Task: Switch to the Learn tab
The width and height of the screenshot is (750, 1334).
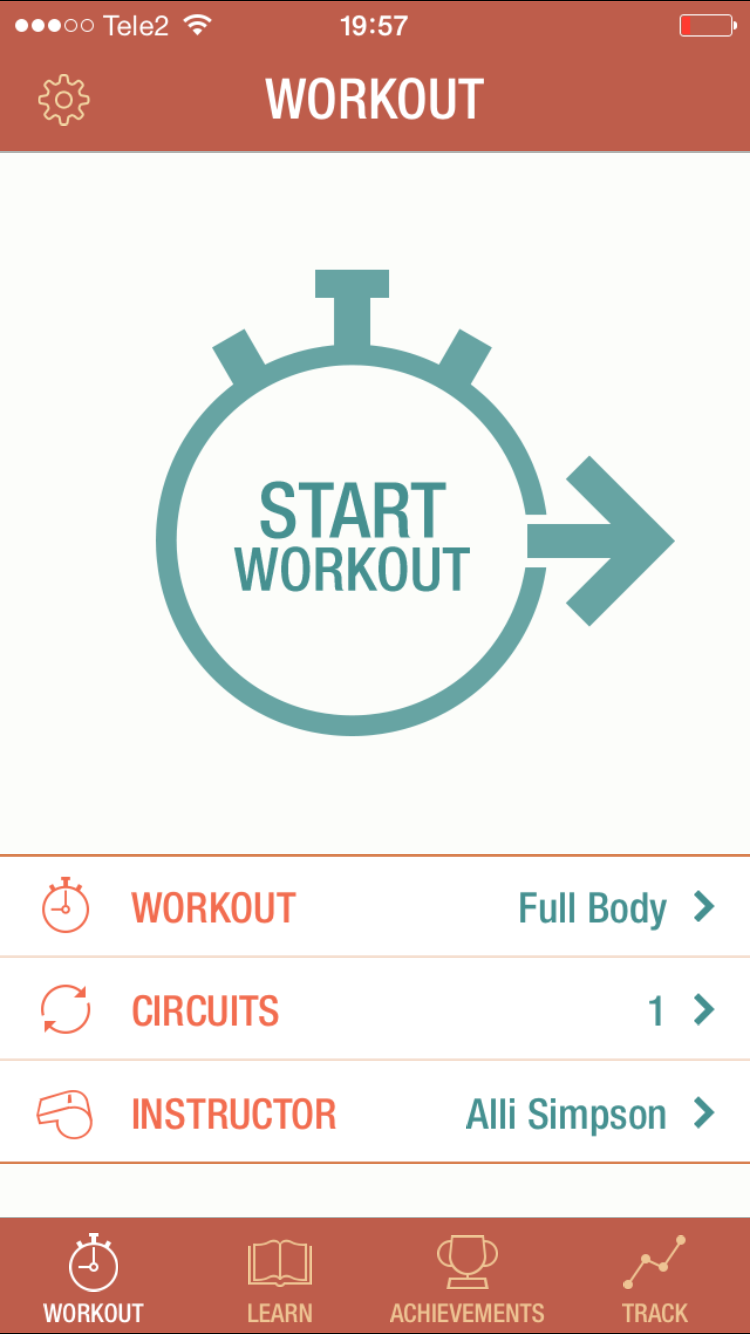Action: click(280, 1278)
